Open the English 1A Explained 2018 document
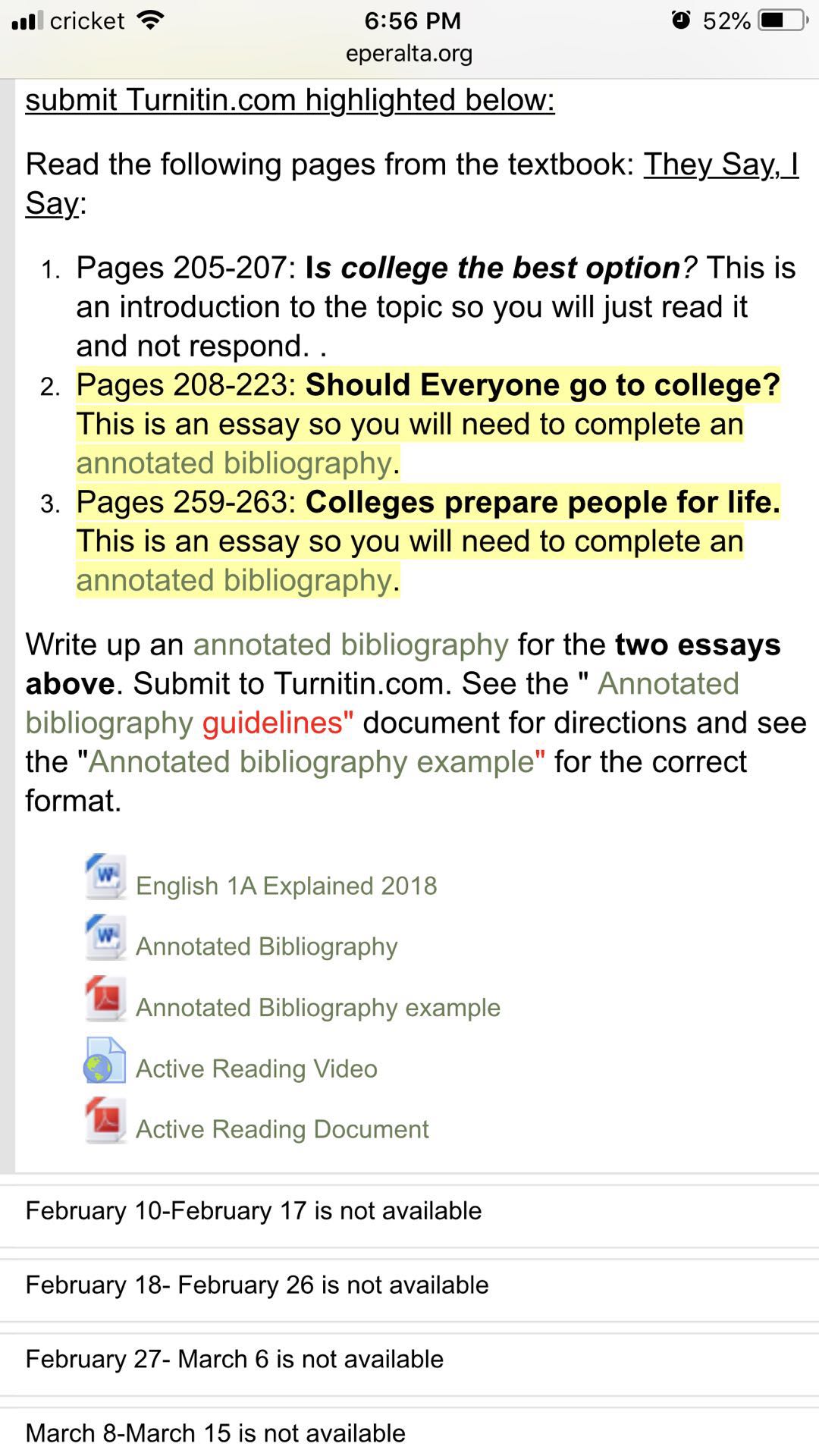This screenshot has height=1456, width=819. [x=286, y=886]
